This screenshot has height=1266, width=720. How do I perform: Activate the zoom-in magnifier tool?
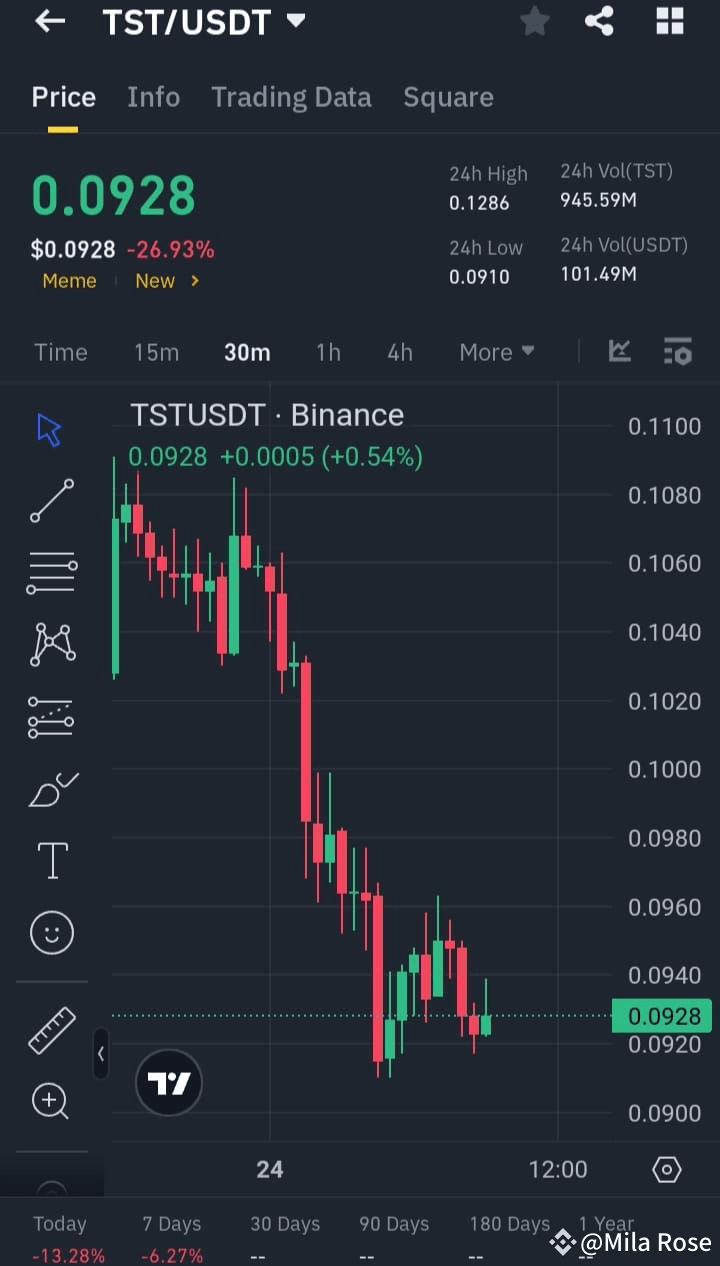[x=50, y=1101]
